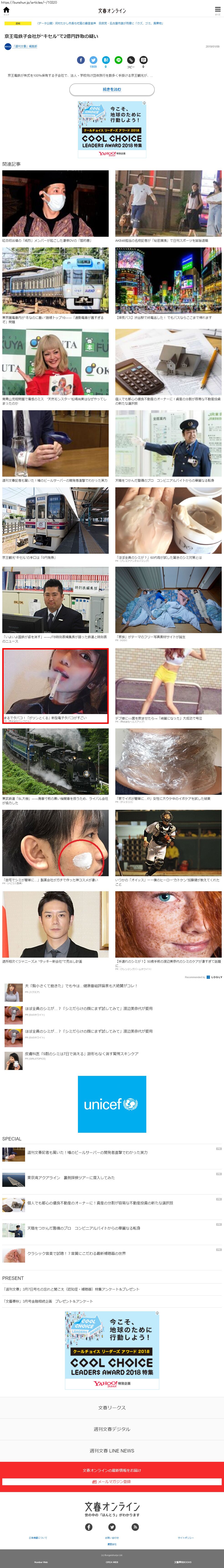Open 週刊文春 LINE NEWS

tap(112, 1450)
